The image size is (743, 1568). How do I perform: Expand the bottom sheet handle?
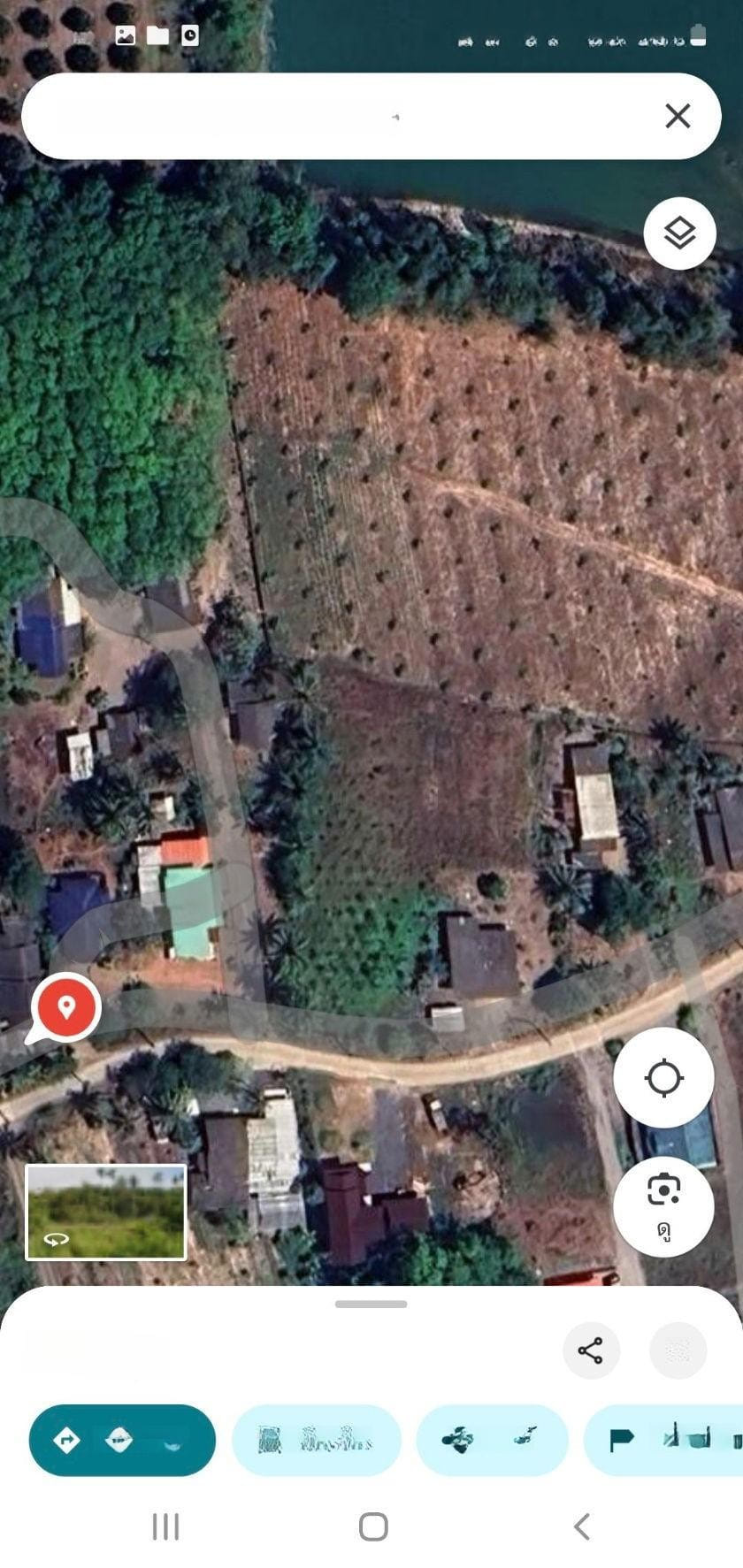coord(371,1304)
